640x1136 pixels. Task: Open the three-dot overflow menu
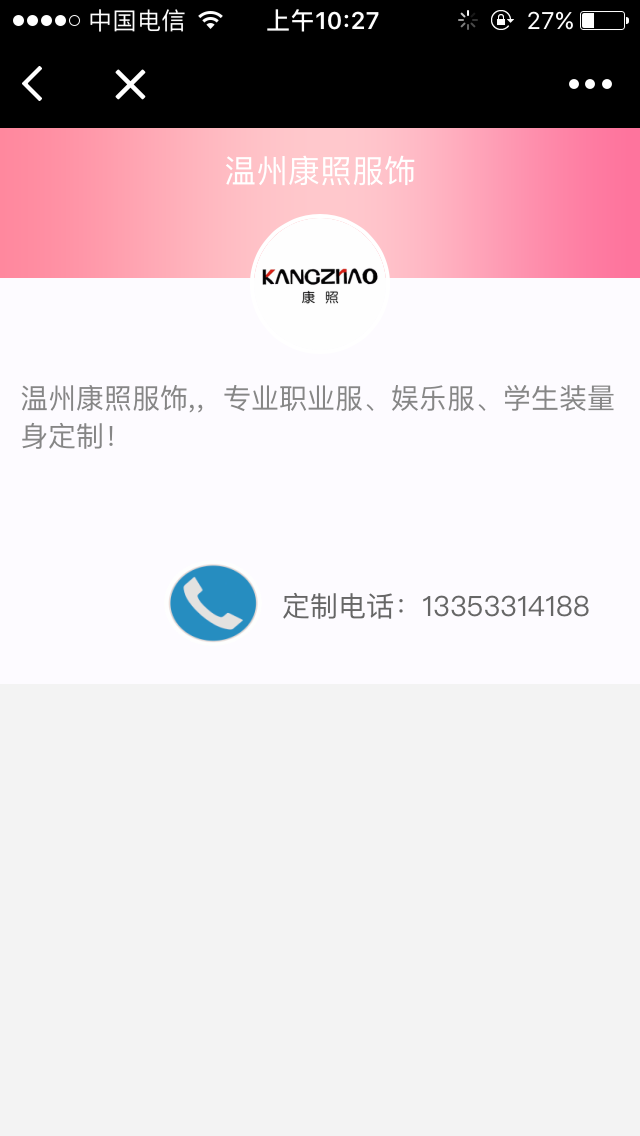[x=590, y=84]
